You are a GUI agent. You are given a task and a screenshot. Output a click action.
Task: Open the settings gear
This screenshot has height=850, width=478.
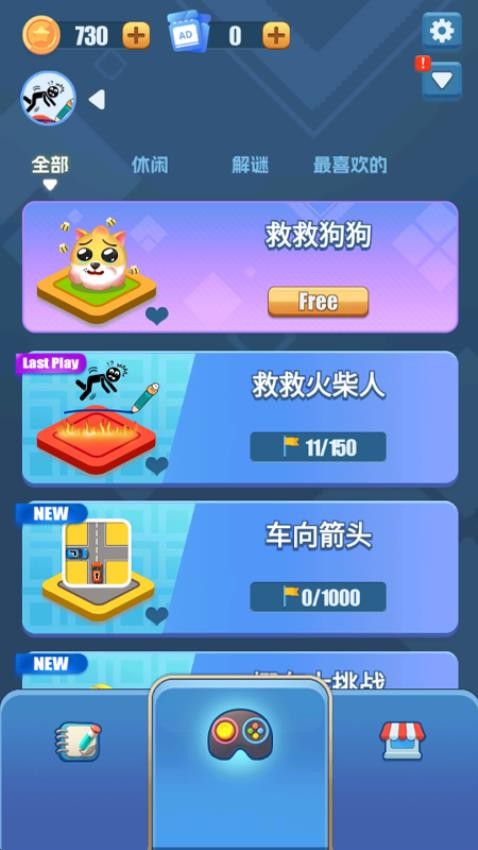[442, 31]
